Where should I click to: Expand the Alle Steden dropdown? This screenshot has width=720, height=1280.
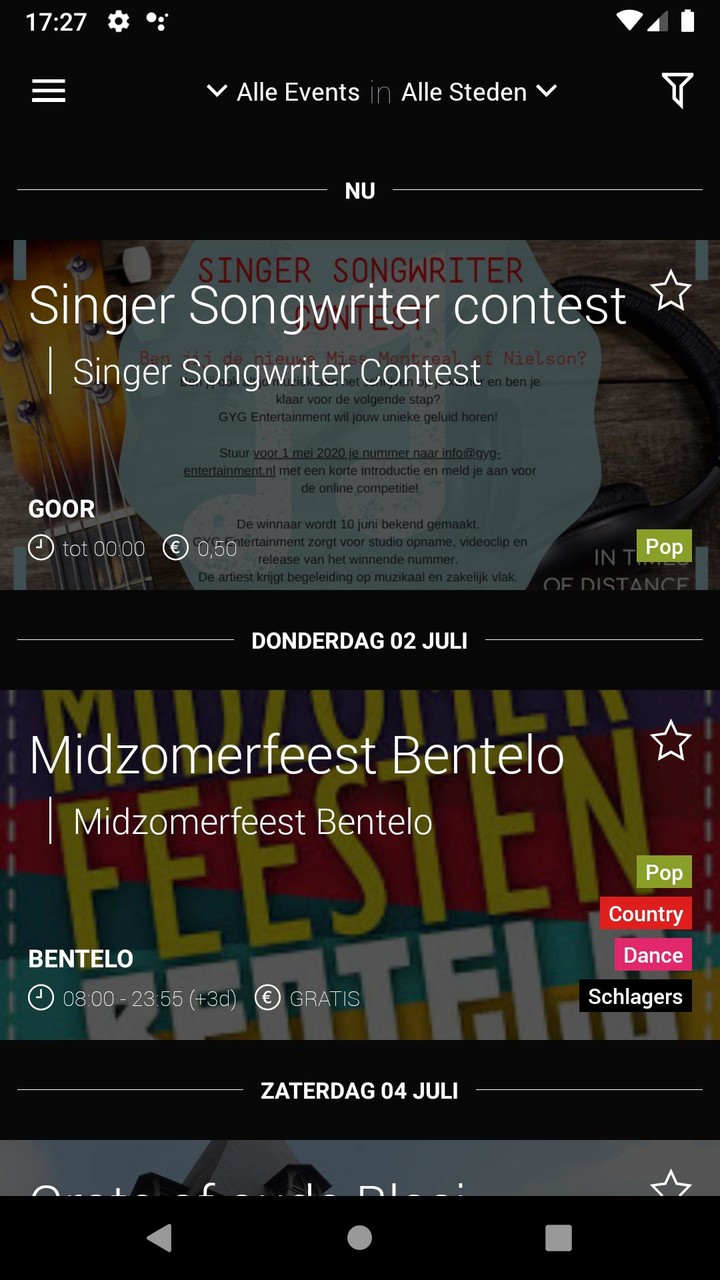point(478,92)
